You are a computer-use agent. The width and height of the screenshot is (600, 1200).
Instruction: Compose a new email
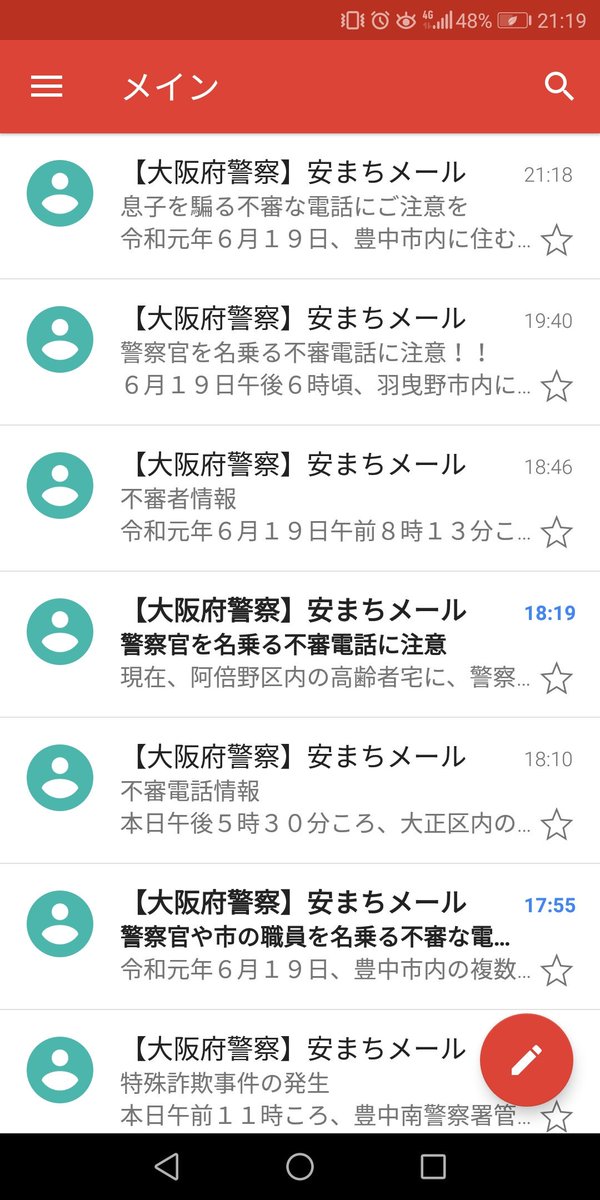(x=526, y=1060)
